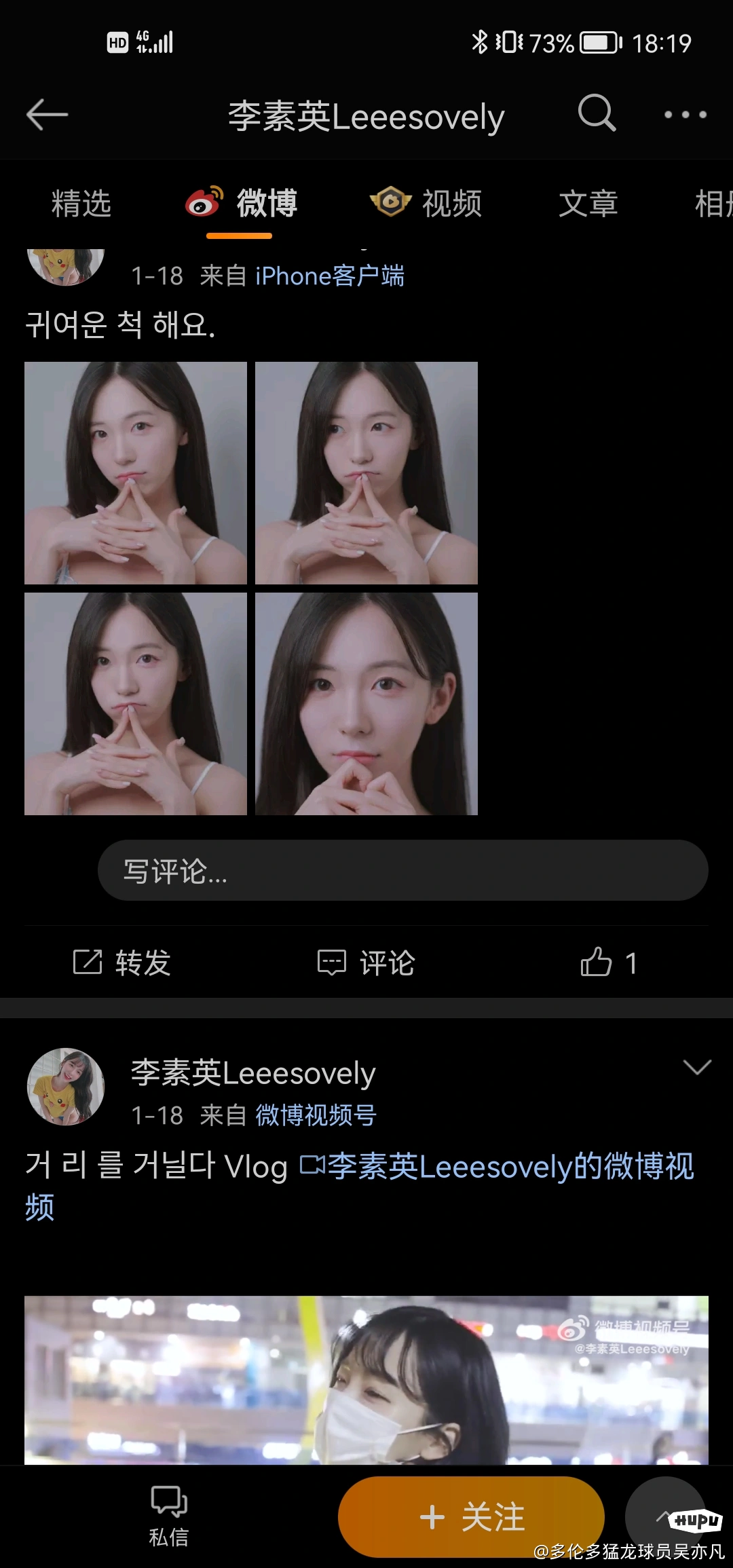Switch to the 精选 tab

pyautogui.click(x=81, y=204)
